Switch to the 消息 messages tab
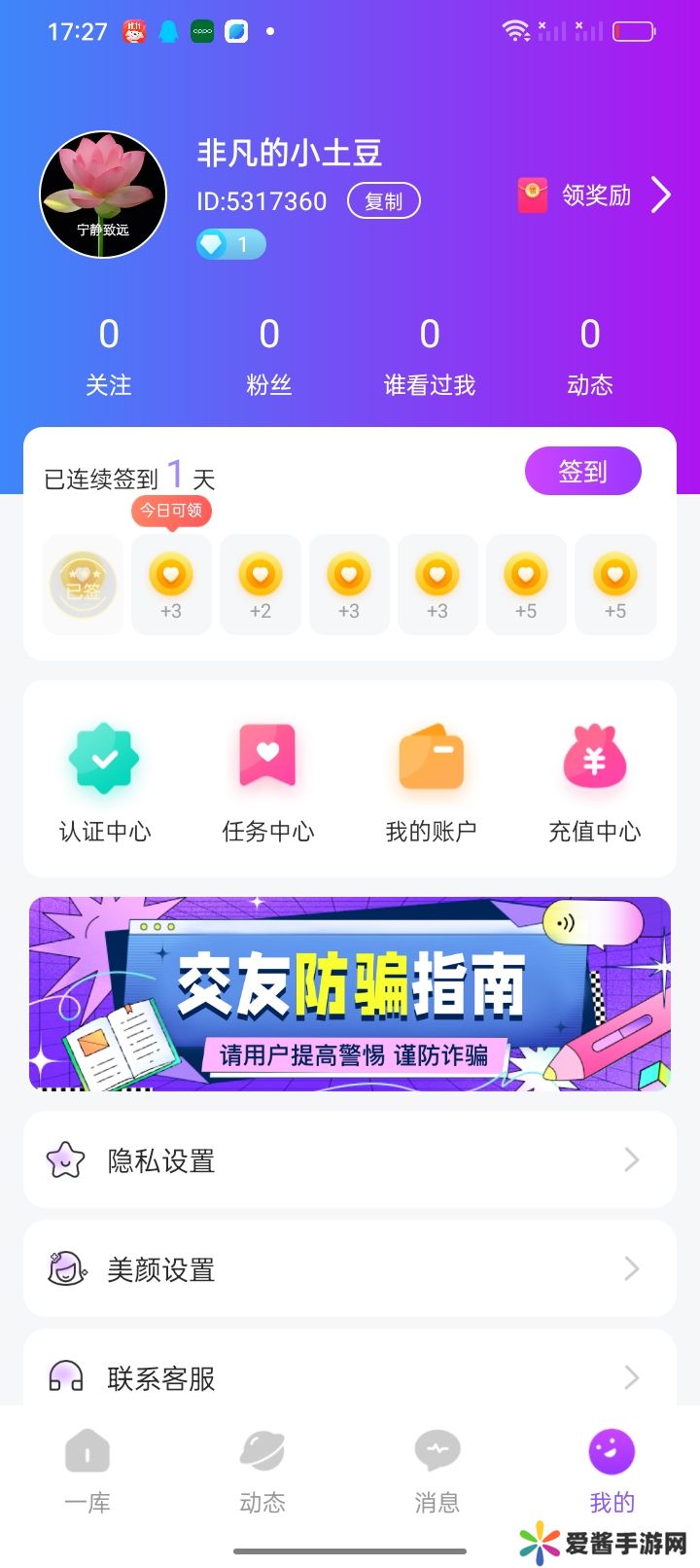The image size is (700, 1568). pyautogui.click(x=437, y=1471)
